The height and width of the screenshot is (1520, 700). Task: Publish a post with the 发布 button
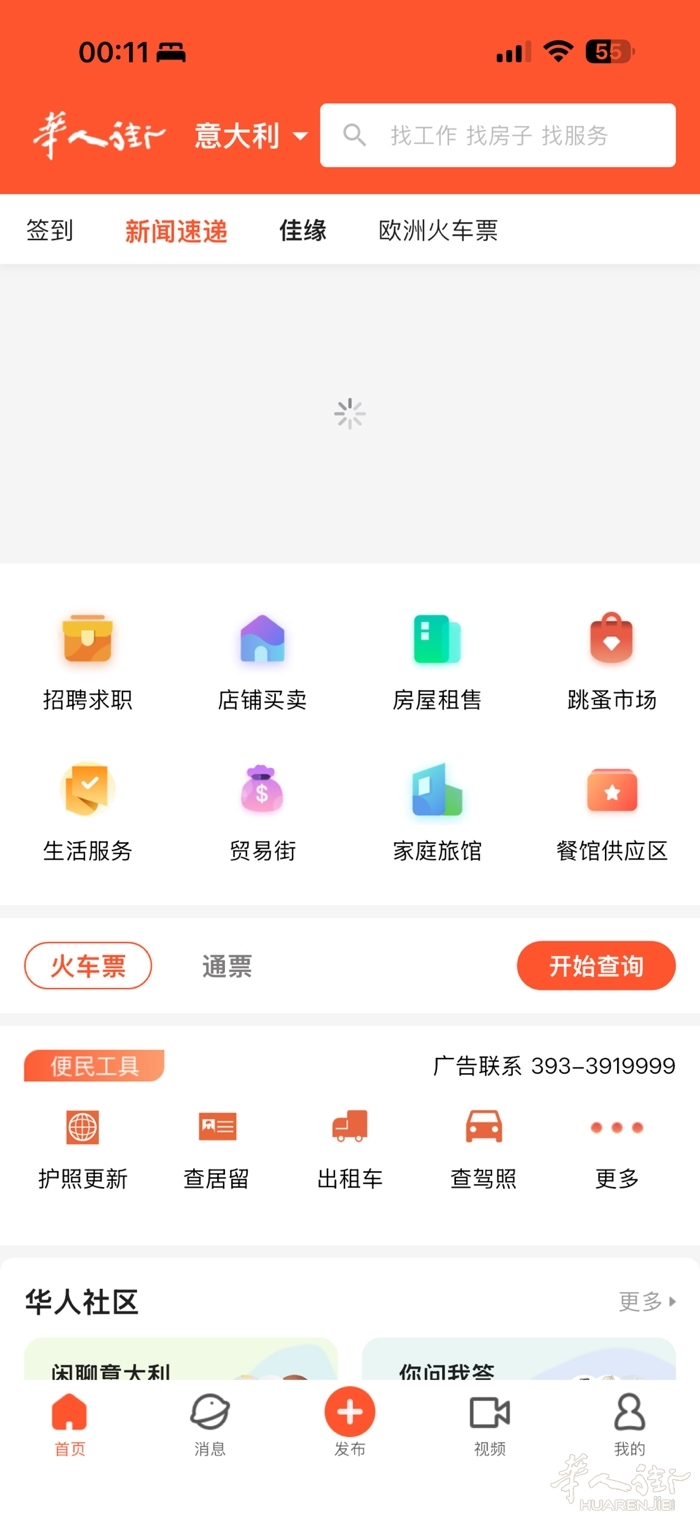click(x=350, y=1422)
